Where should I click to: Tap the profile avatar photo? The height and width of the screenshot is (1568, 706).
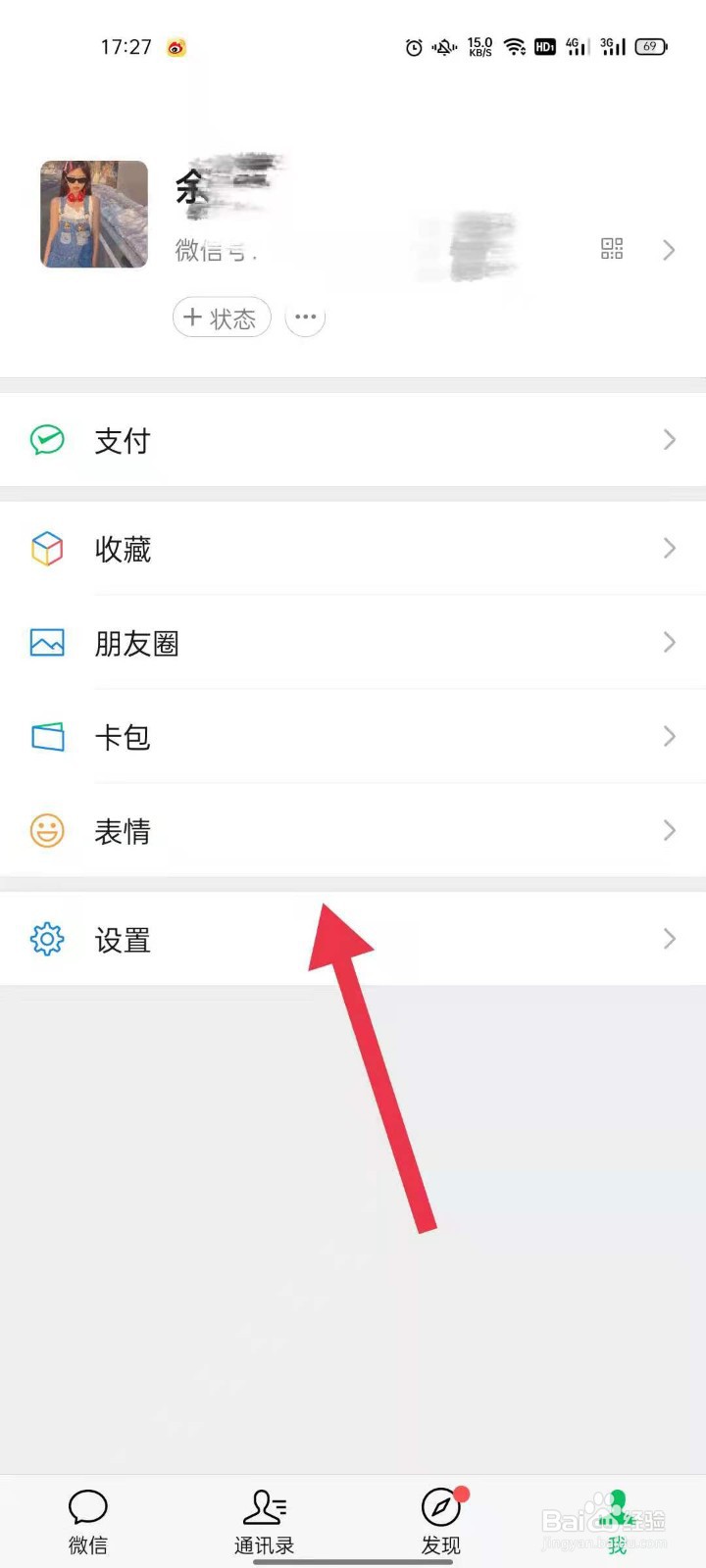click(92, 214)
